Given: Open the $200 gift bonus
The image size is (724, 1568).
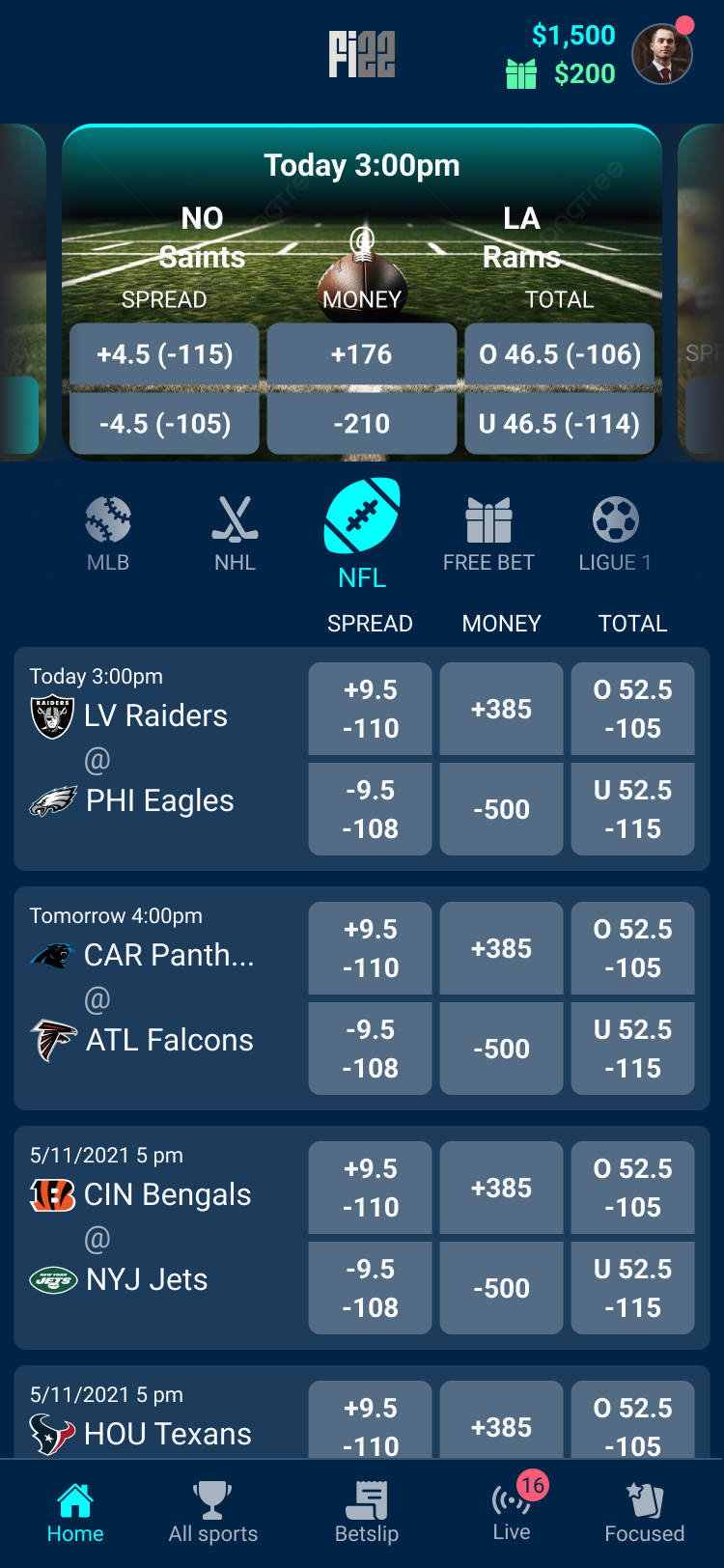Looking at the screenshot, I should 561,73.
